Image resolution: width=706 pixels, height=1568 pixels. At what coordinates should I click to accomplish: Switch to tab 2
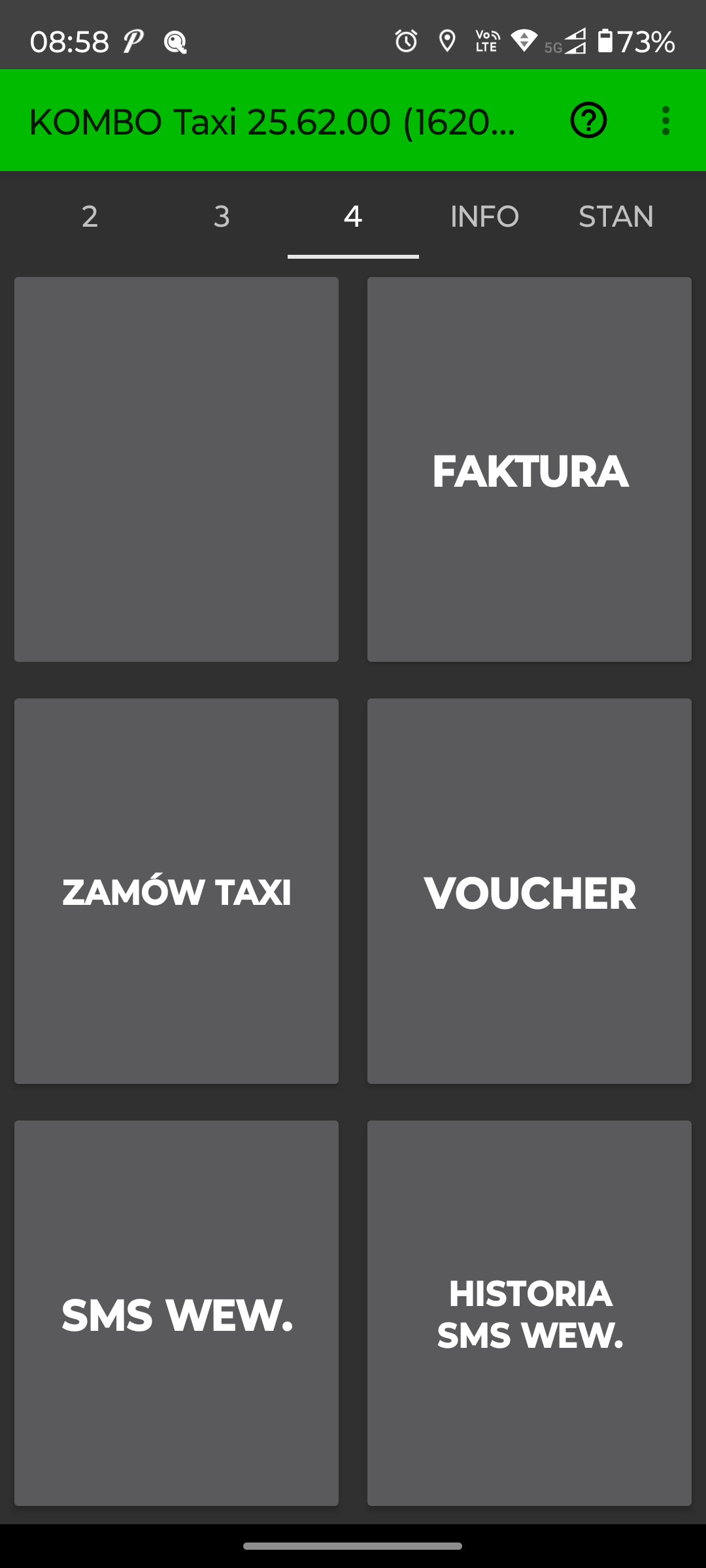point(90,216)
